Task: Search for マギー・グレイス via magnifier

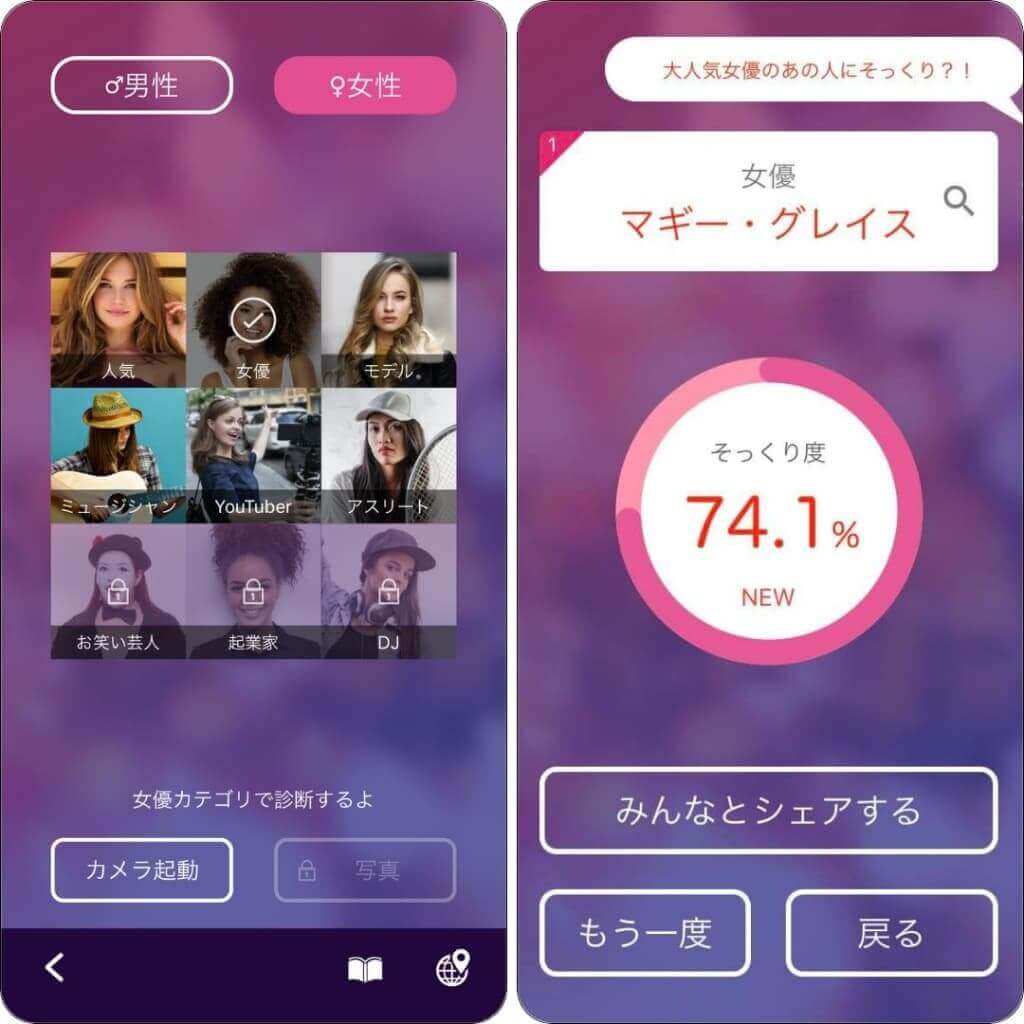Action: point(958,201)
